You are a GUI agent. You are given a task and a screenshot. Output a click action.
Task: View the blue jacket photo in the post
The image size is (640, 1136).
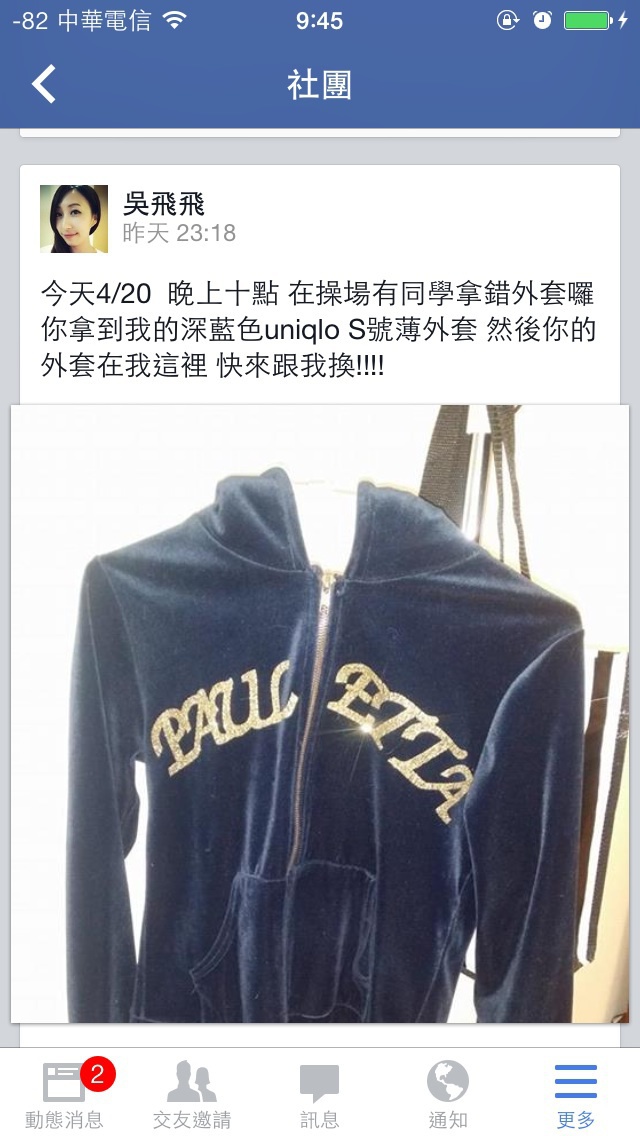pos(320,712)
